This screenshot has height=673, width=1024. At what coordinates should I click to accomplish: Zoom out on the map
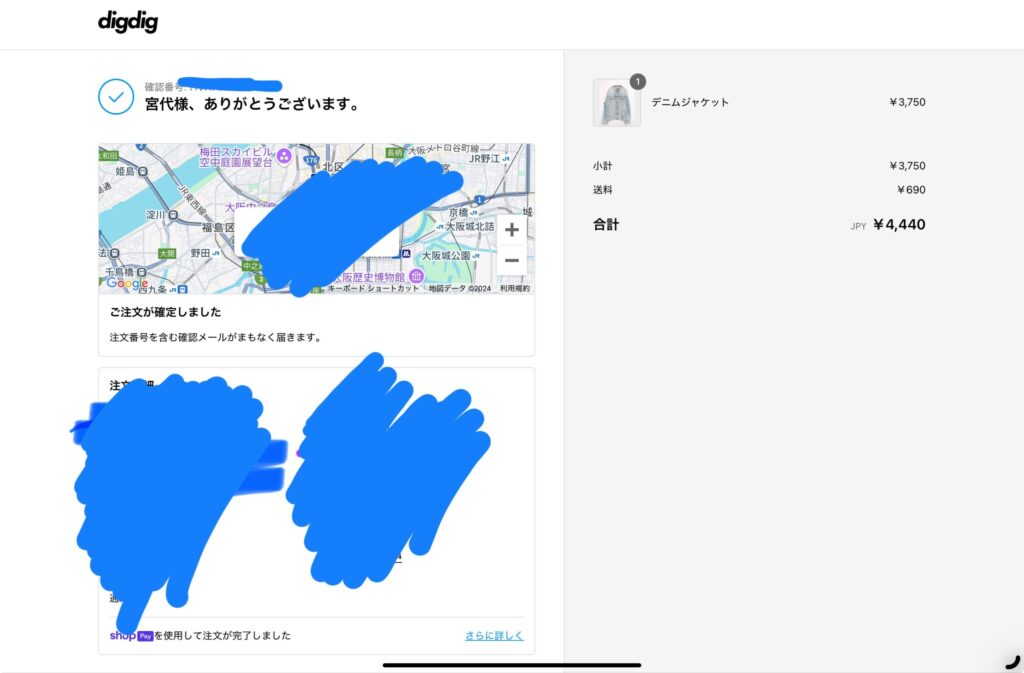(x=512, y=261)
